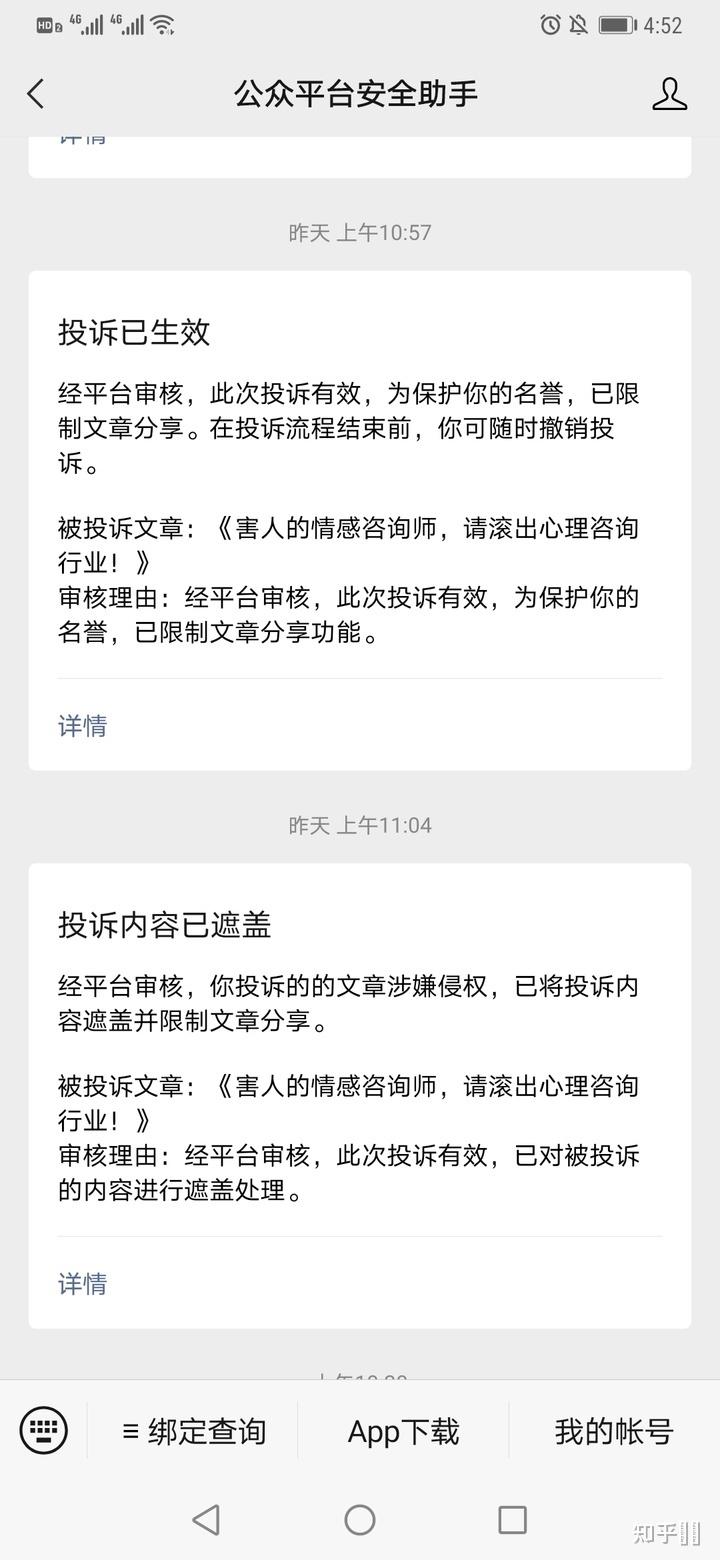Open the account profile icon
The width and height of the screenshot is (720, 1560).
coord(669,94)
